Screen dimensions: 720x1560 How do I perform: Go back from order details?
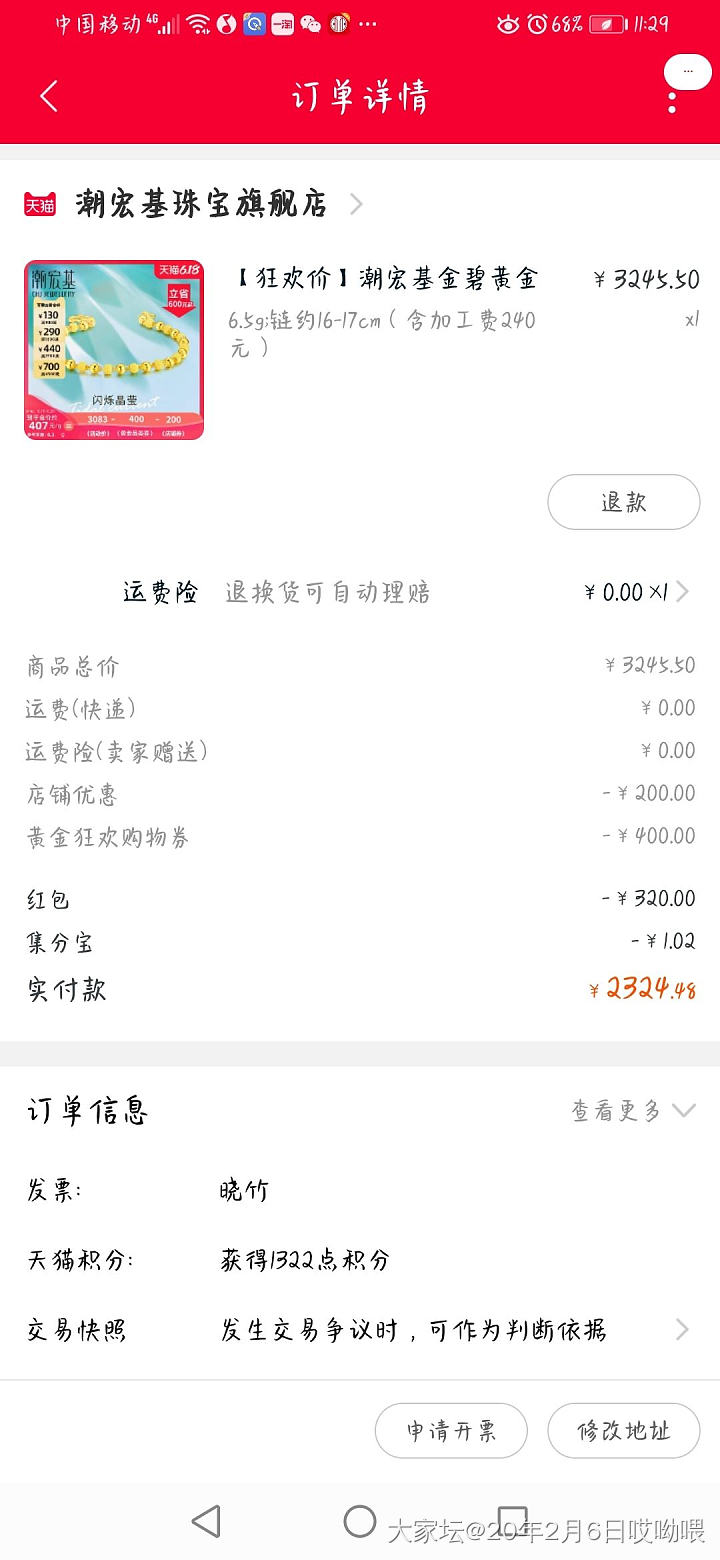(x=49, y=96)
